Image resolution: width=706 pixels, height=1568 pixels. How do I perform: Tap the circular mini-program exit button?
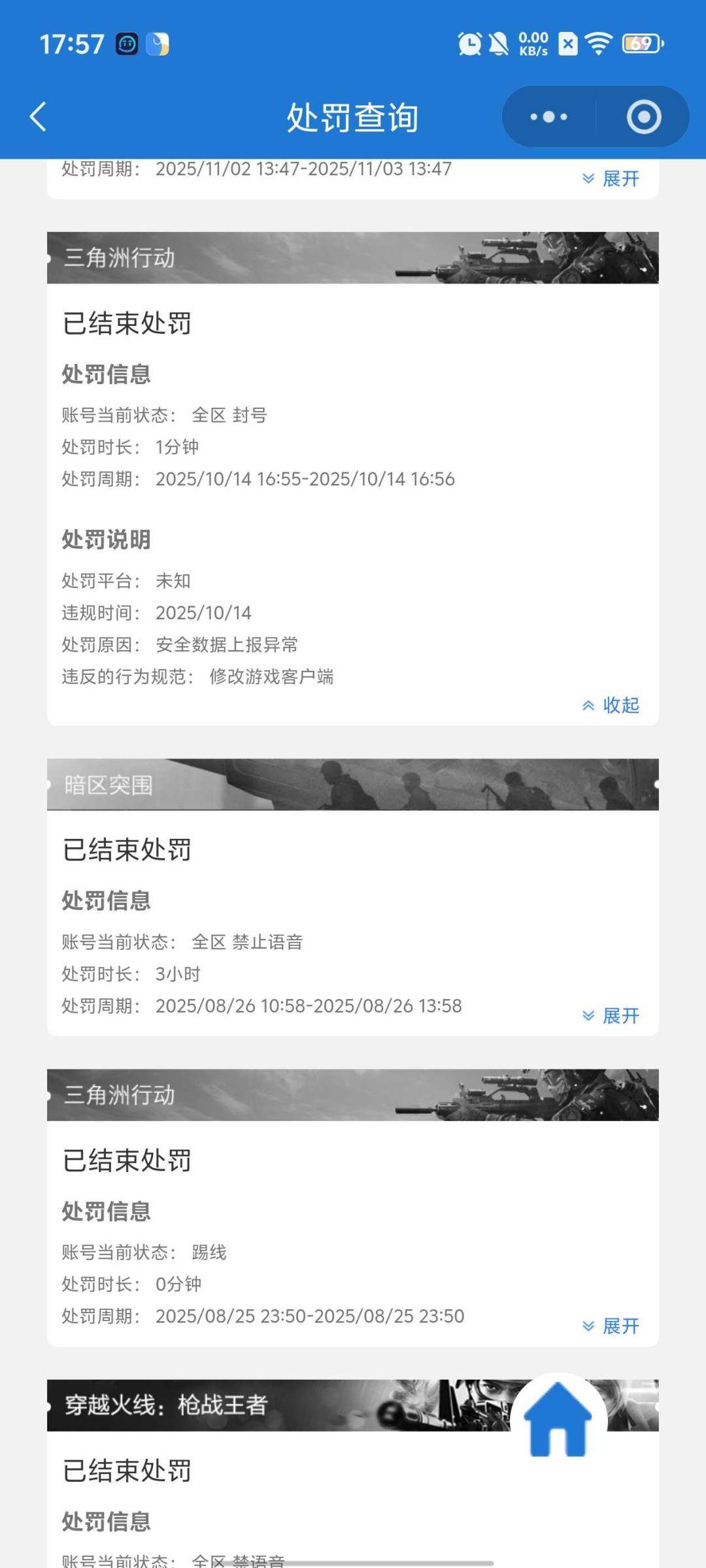(x=643, y=116)
